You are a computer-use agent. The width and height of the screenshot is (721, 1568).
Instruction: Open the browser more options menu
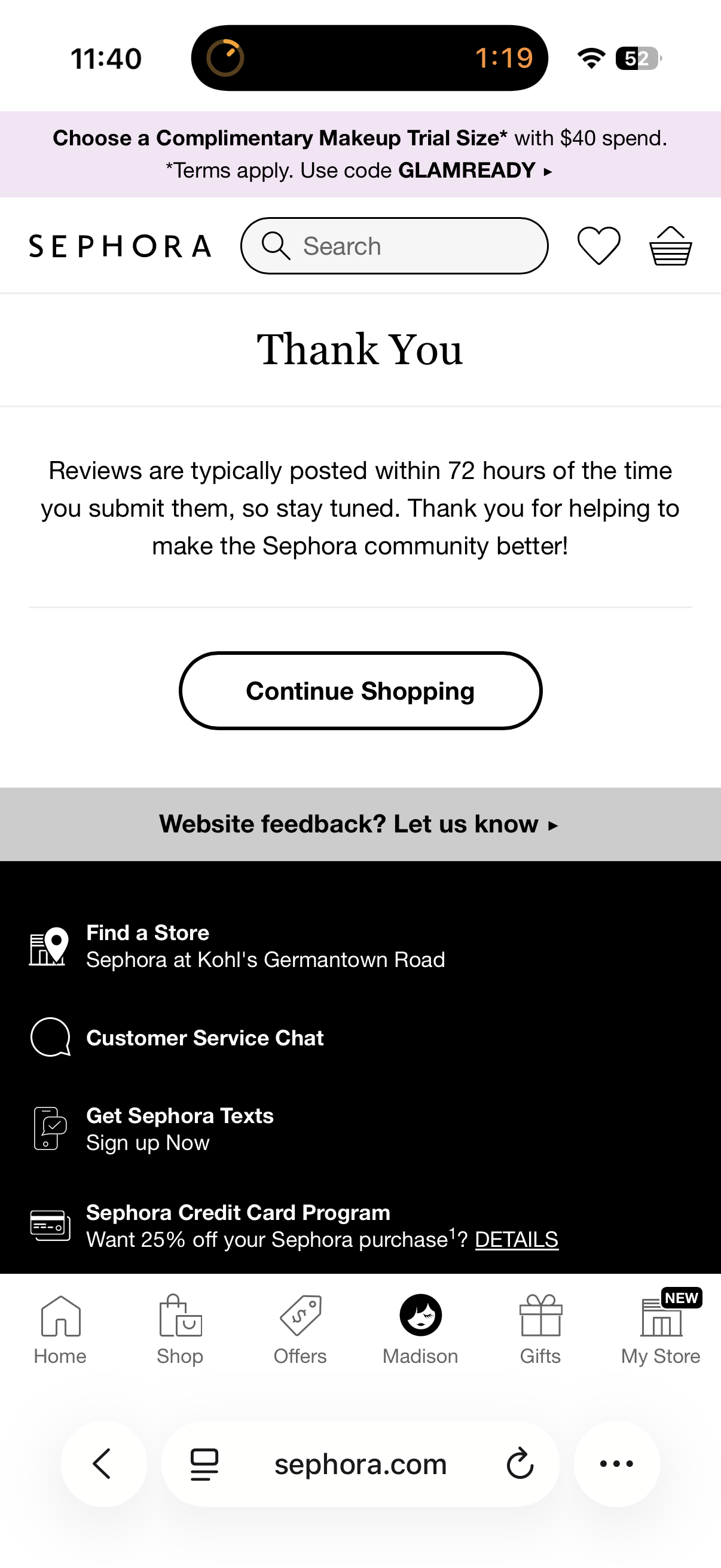click(616, 1464)
